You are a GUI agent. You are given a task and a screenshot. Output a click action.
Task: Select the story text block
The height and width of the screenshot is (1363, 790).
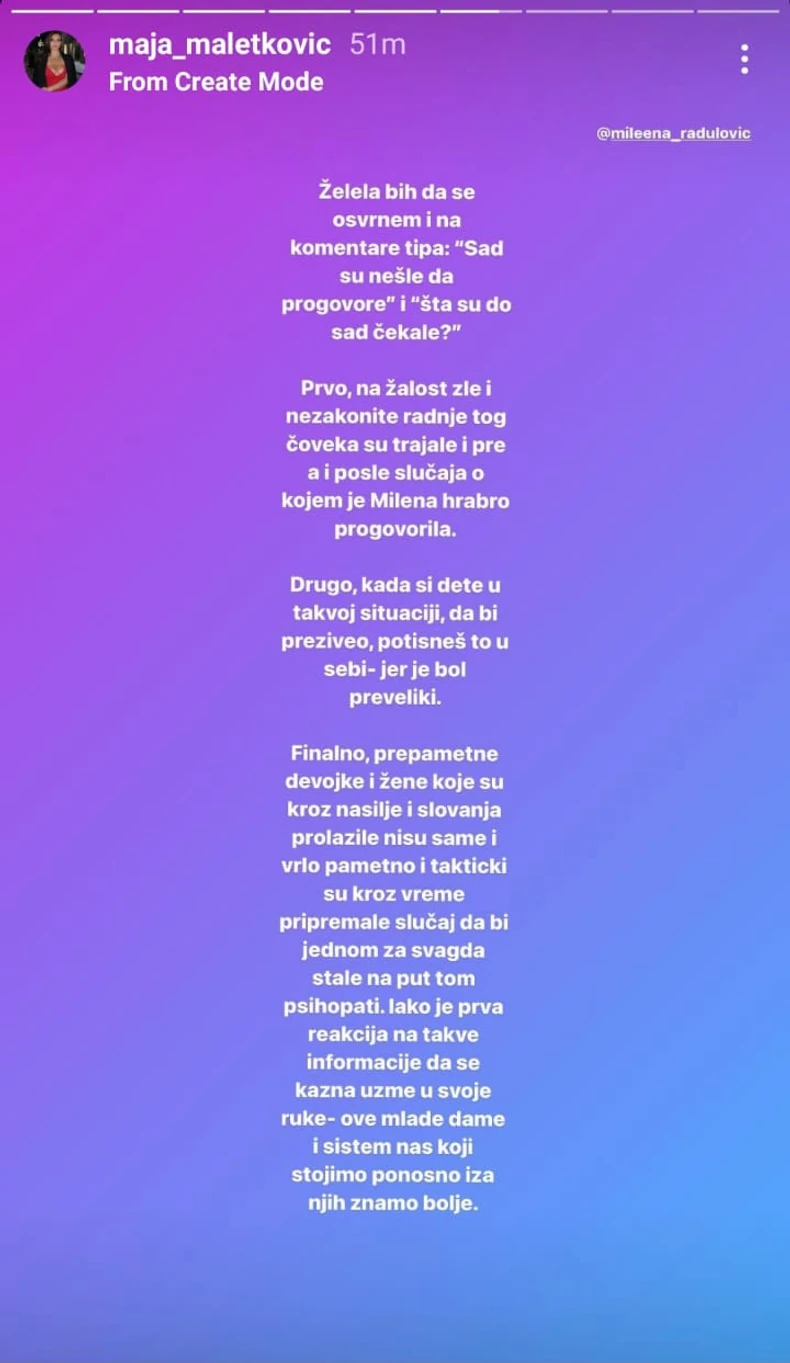point(398,700)
